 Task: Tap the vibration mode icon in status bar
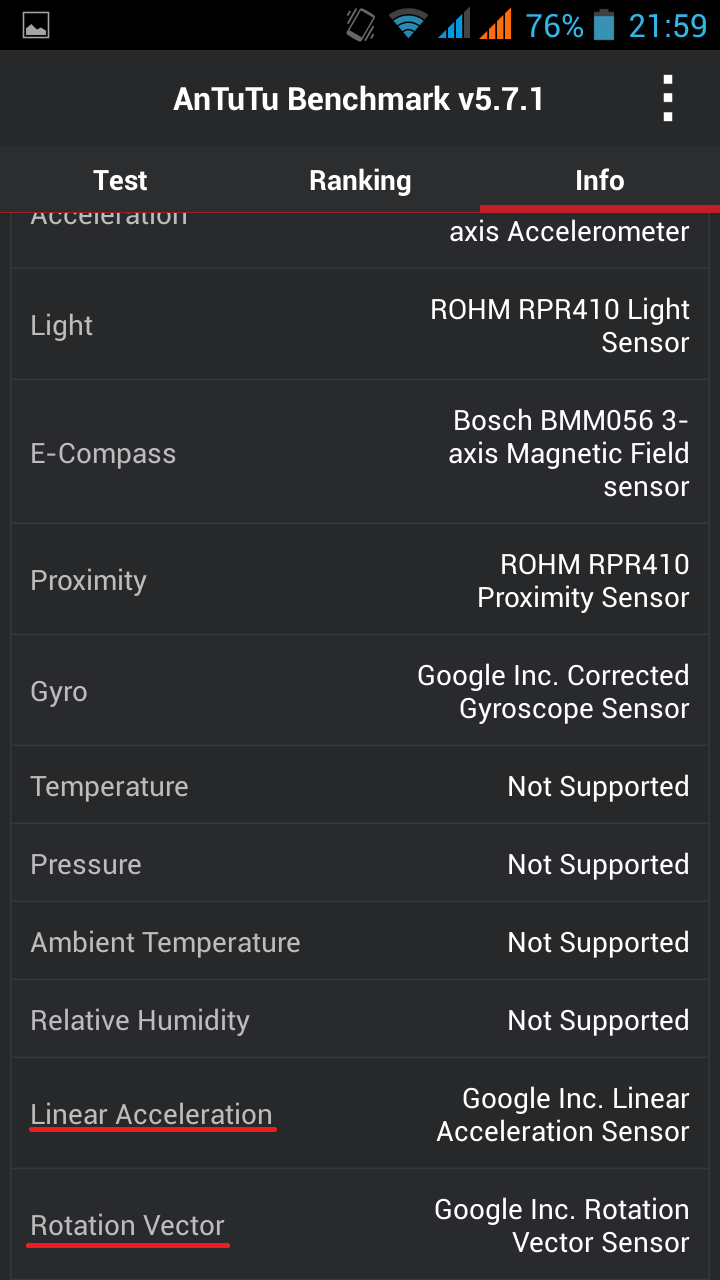point(358,25)
